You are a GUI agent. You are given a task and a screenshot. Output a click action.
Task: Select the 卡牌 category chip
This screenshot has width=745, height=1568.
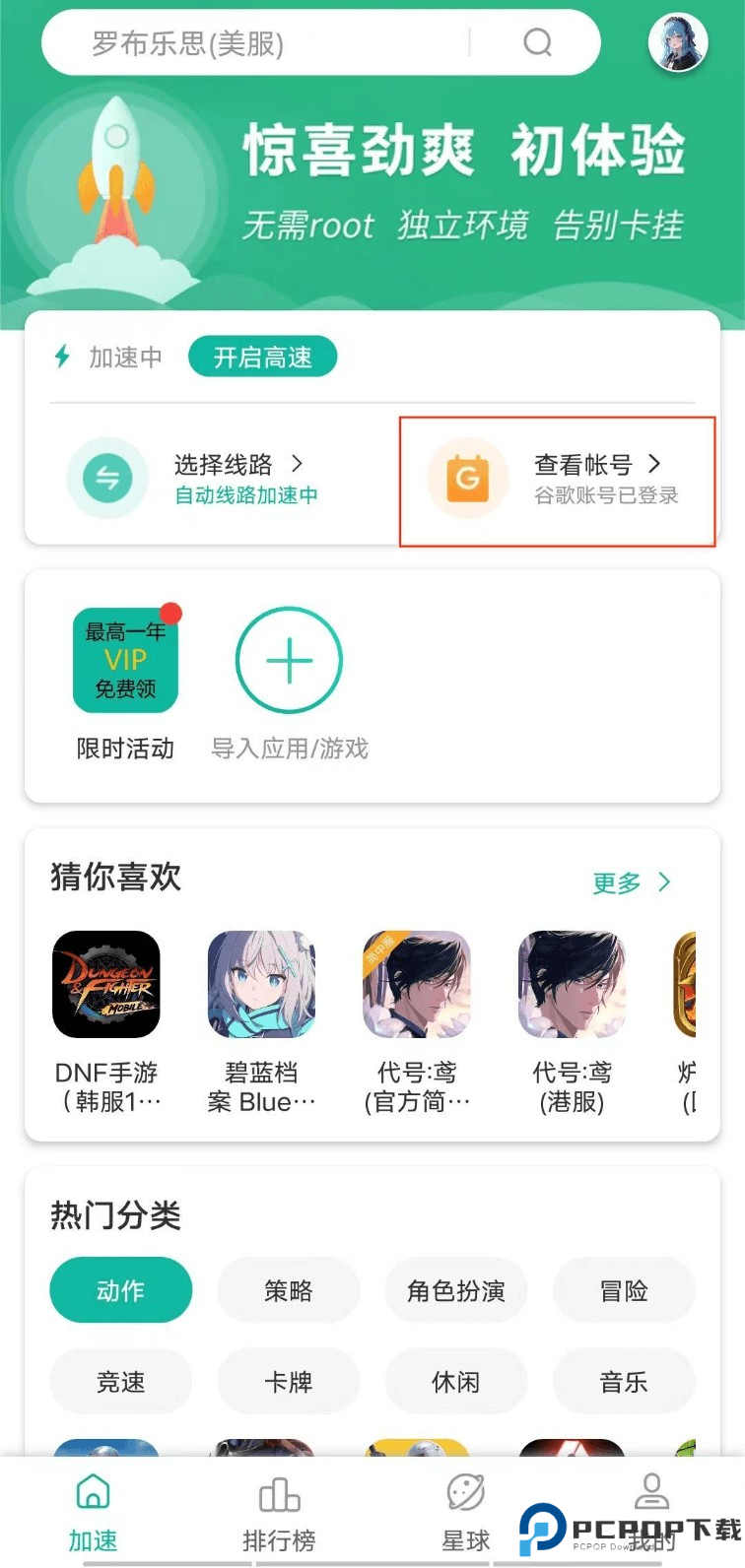tap(289, 1382)
